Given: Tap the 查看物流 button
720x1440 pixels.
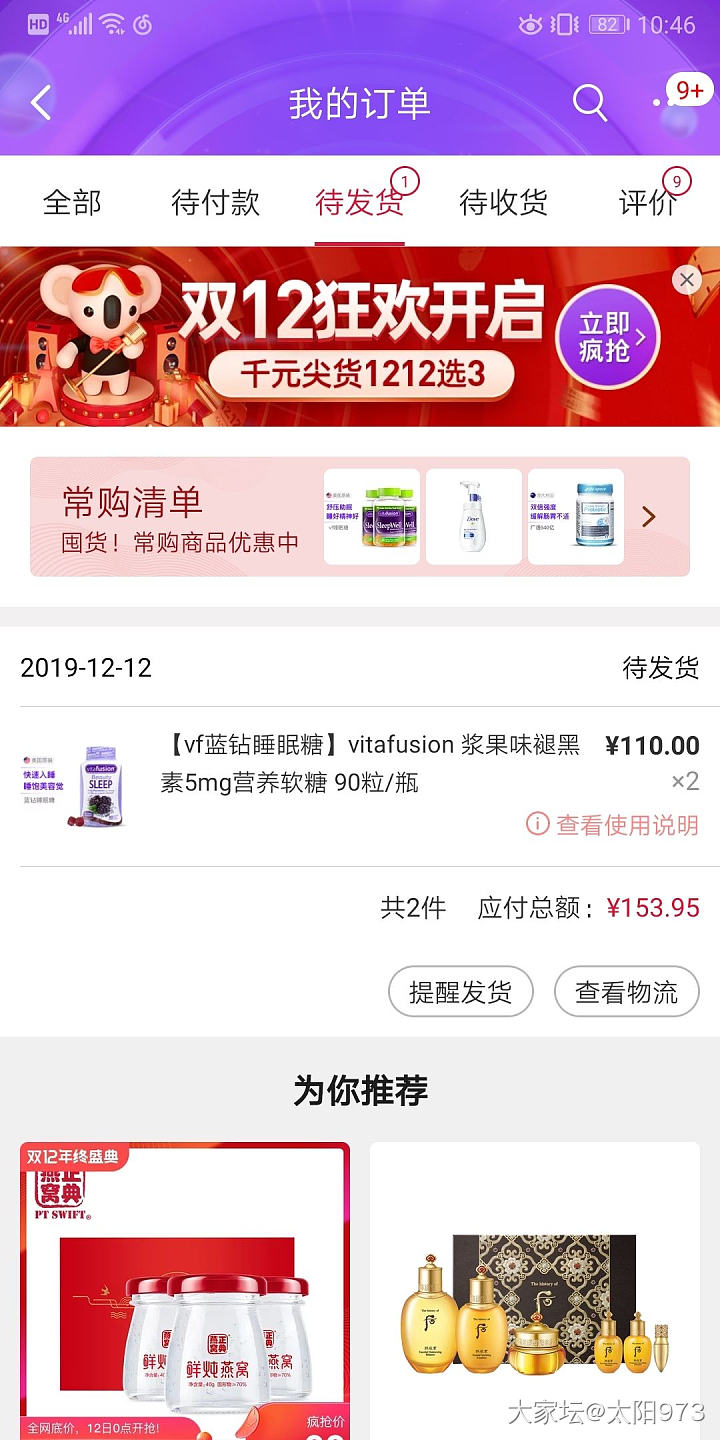Looking at the screenshot, I should click(627, 992).
